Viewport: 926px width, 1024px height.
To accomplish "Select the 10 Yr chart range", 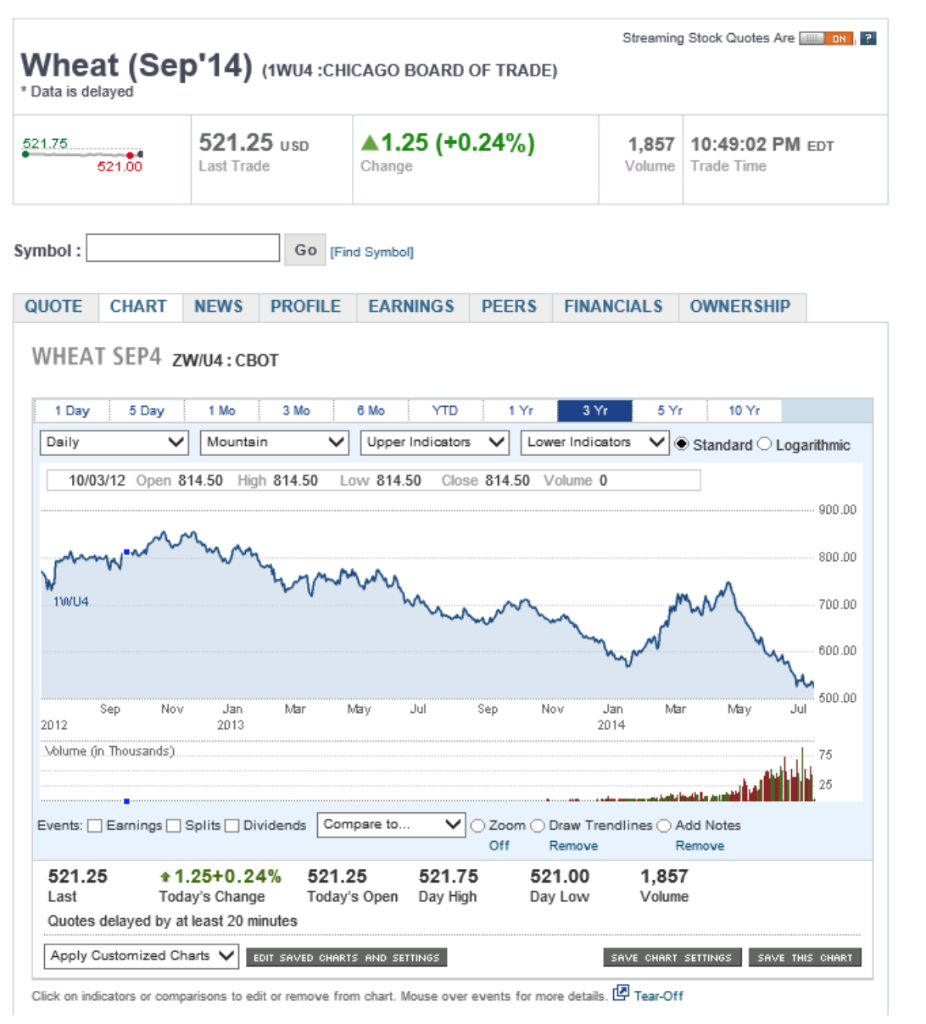I will click(x=744, y=411).
